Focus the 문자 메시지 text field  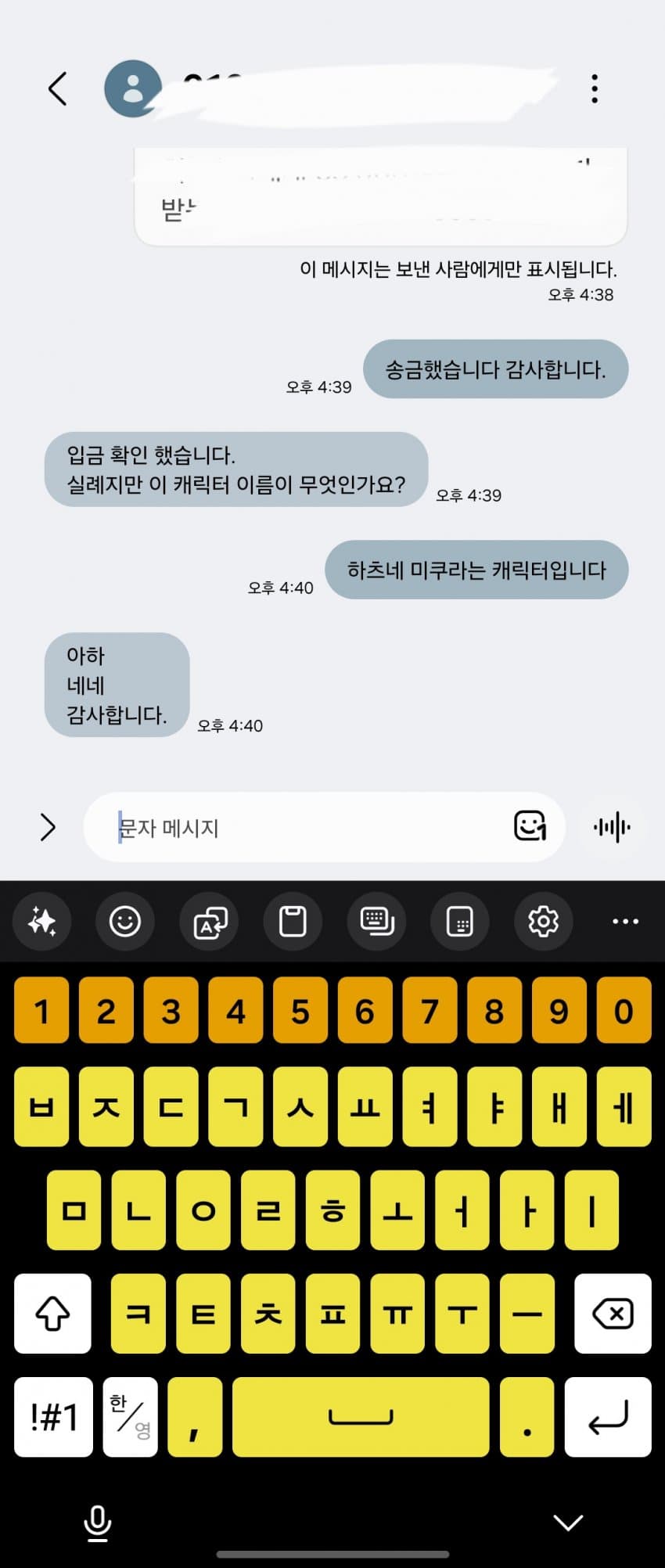coord(305,828)
